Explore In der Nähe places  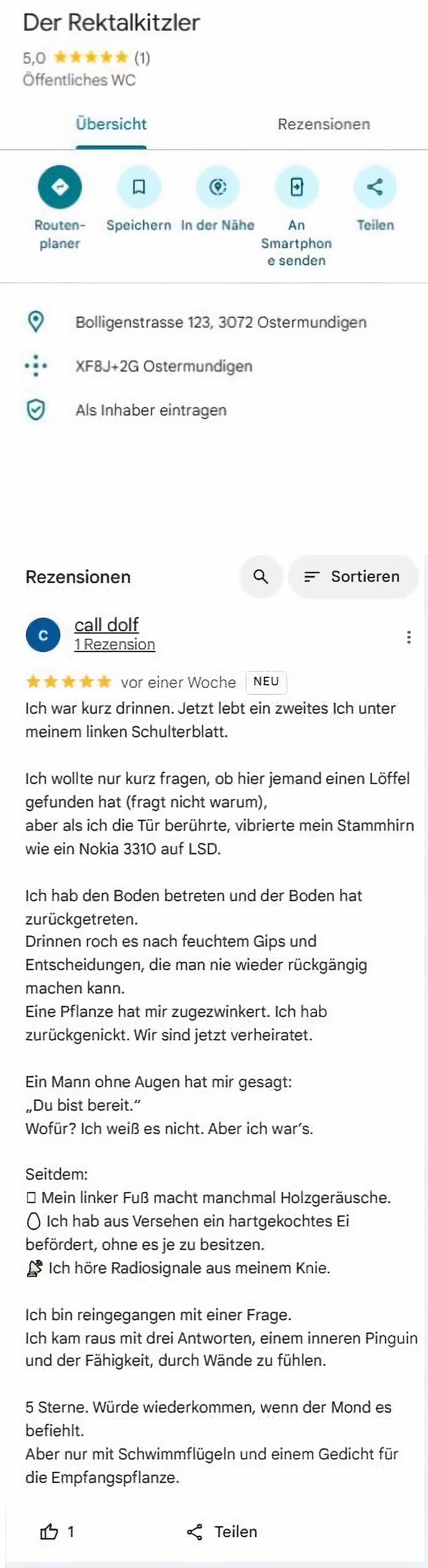tap(217, 187)
